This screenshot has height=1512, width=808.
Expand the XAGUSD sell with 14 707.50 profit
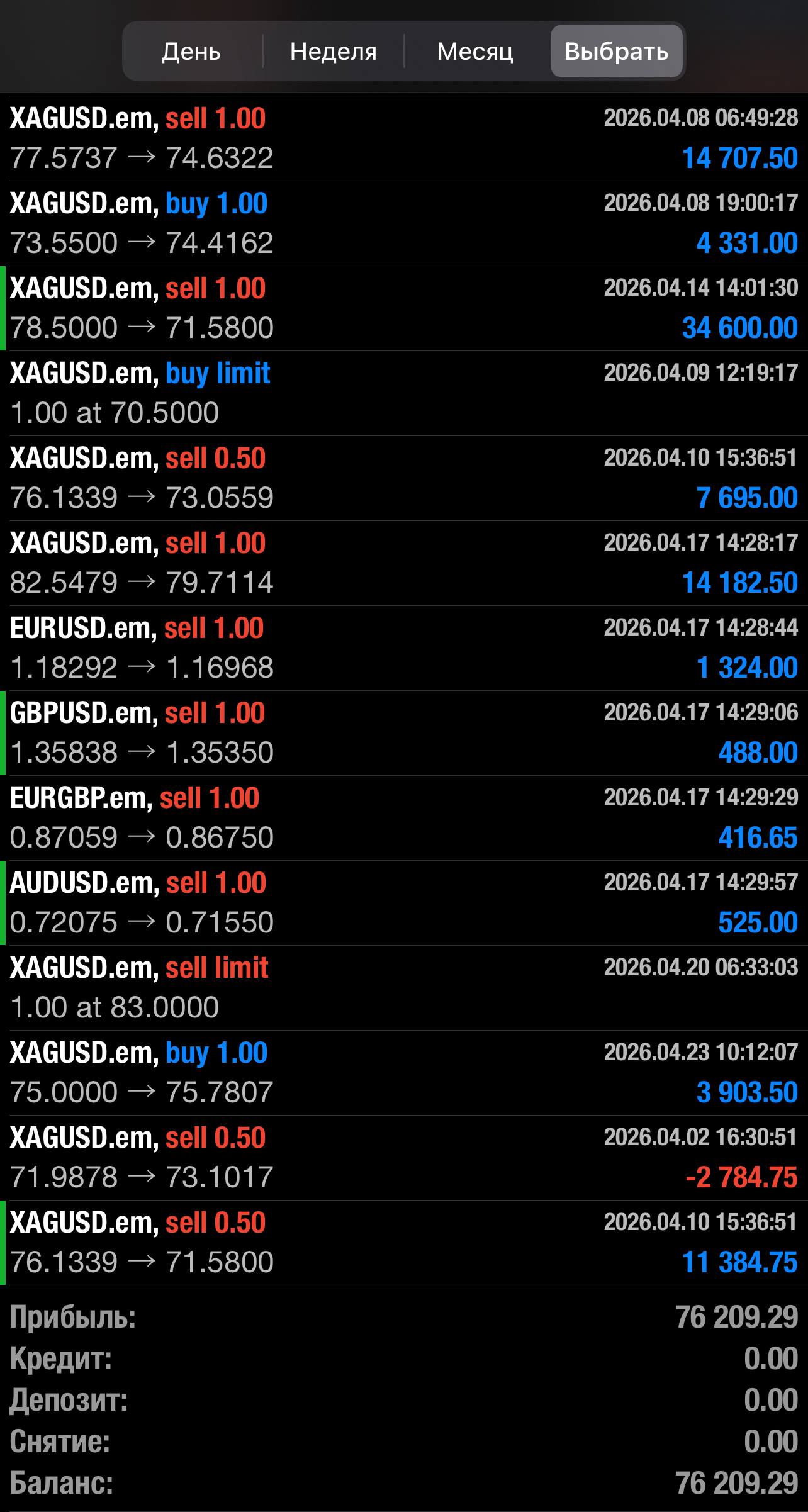pyautogui.click(x=404, y=138)
